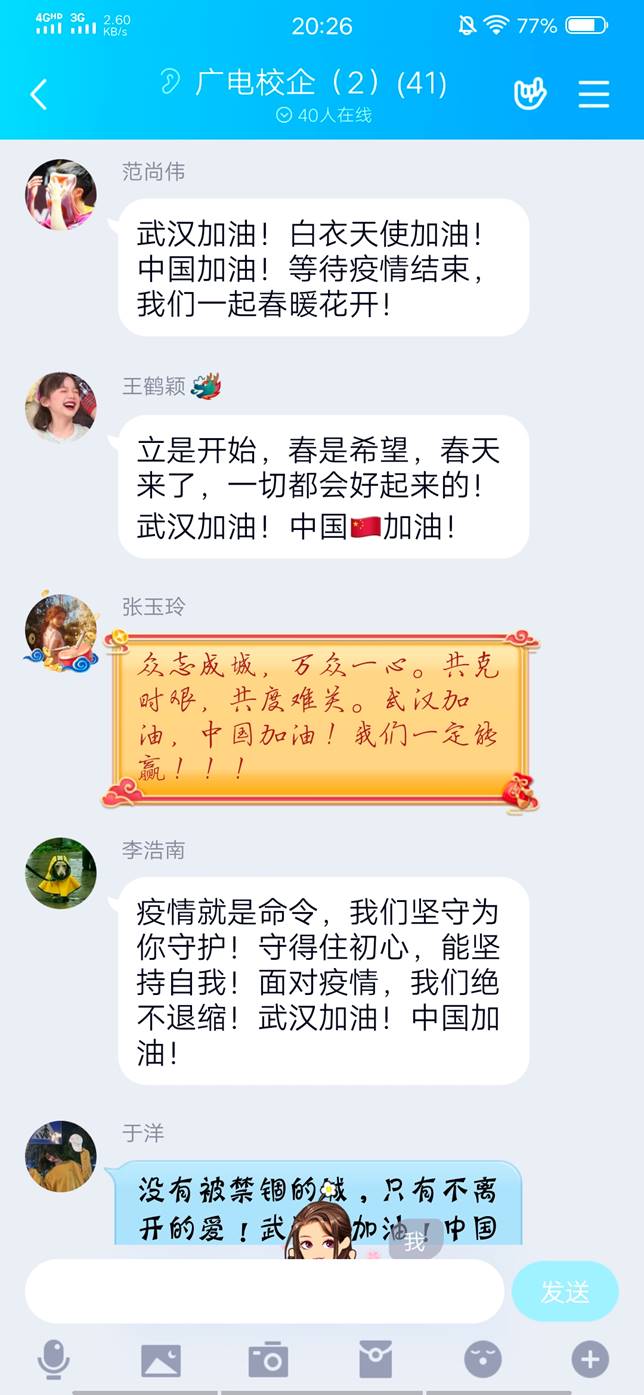Open 李浩南's profile avatar
This screenshot has height=1395, width=644.
61,873
